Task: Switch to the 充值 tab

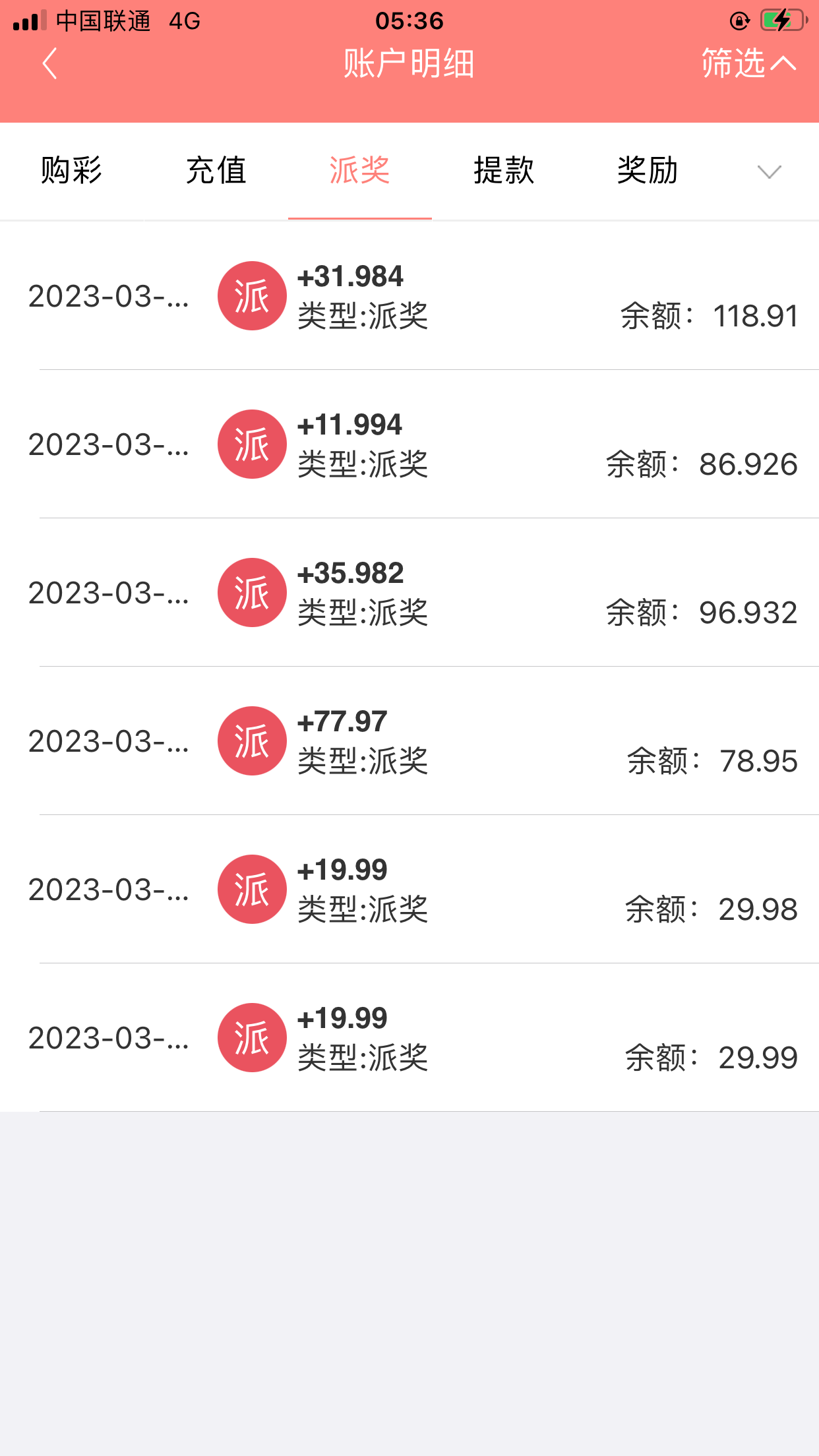Action: (x=216, y=171)
